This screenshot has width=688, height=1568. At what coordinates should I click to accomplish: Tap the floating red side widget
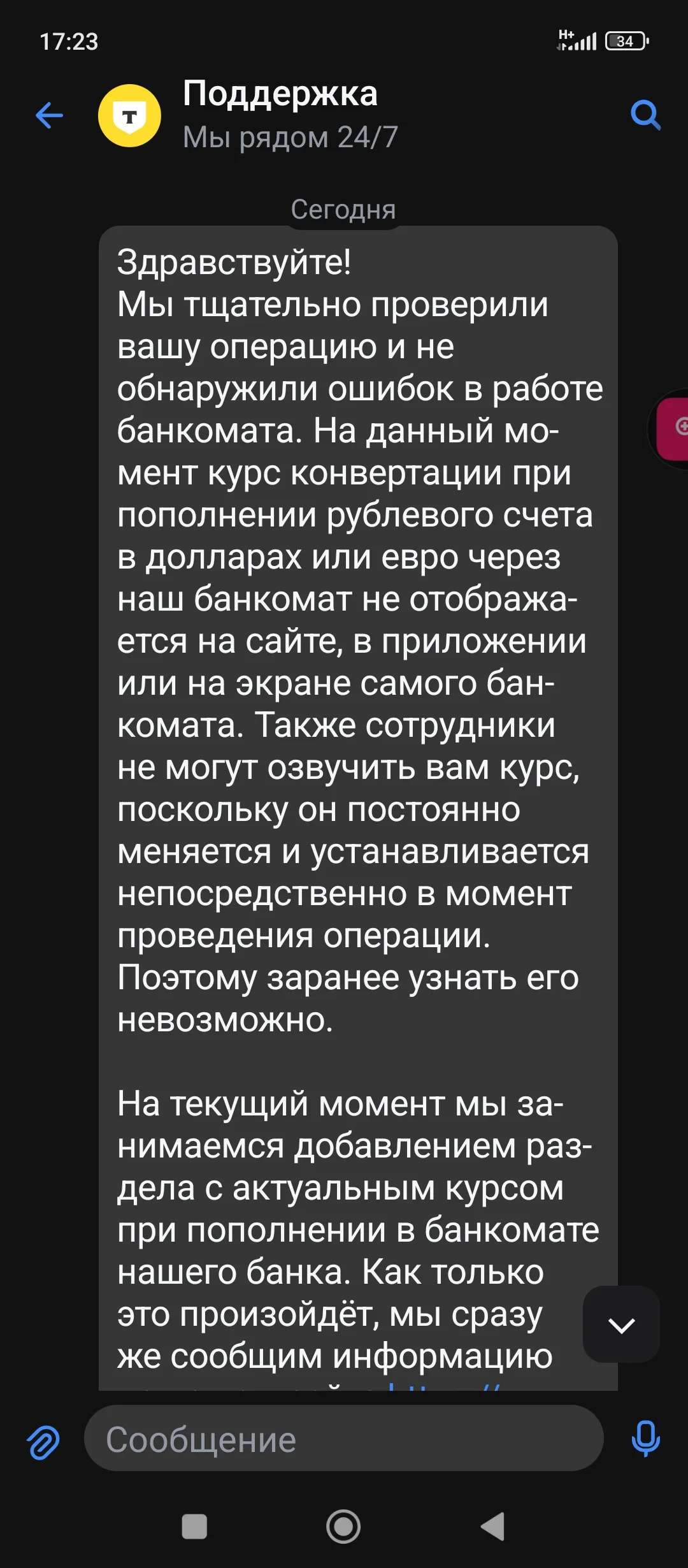tap(673, 428)
